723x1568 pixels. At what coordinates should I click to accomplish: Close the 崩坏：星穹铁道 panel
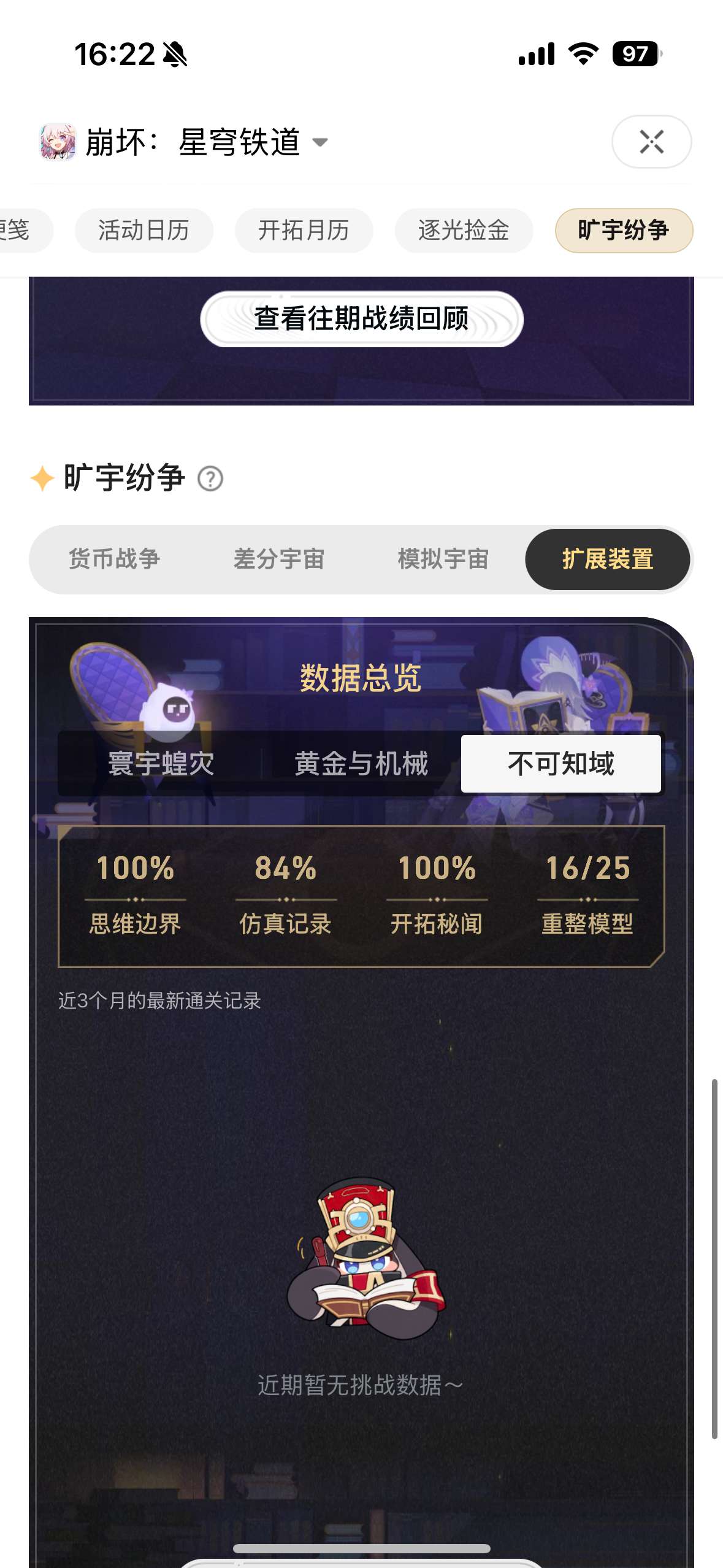coord(651,142)
